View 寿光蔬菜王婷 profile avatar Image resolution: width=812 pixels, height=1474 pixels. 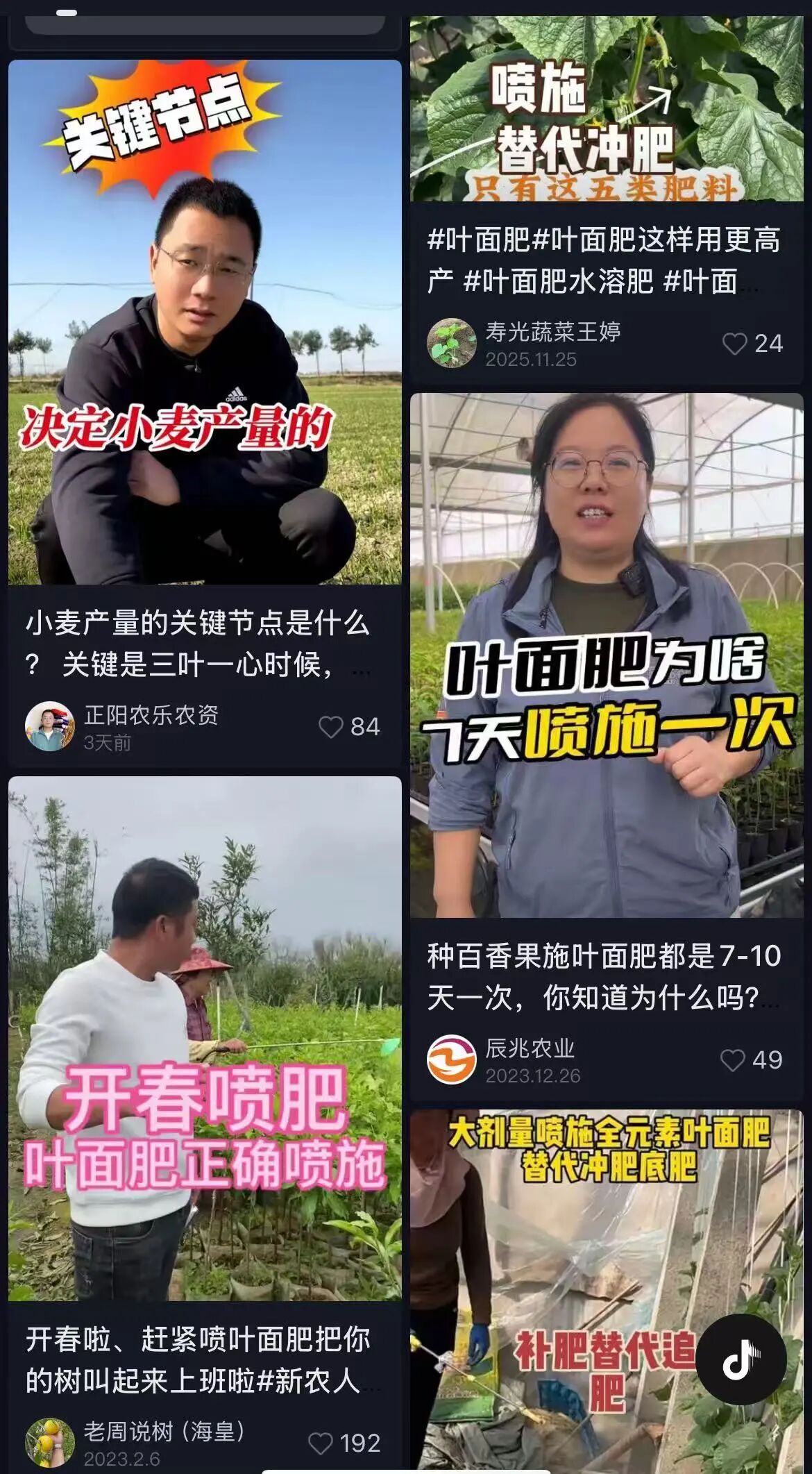click(451, 343)
